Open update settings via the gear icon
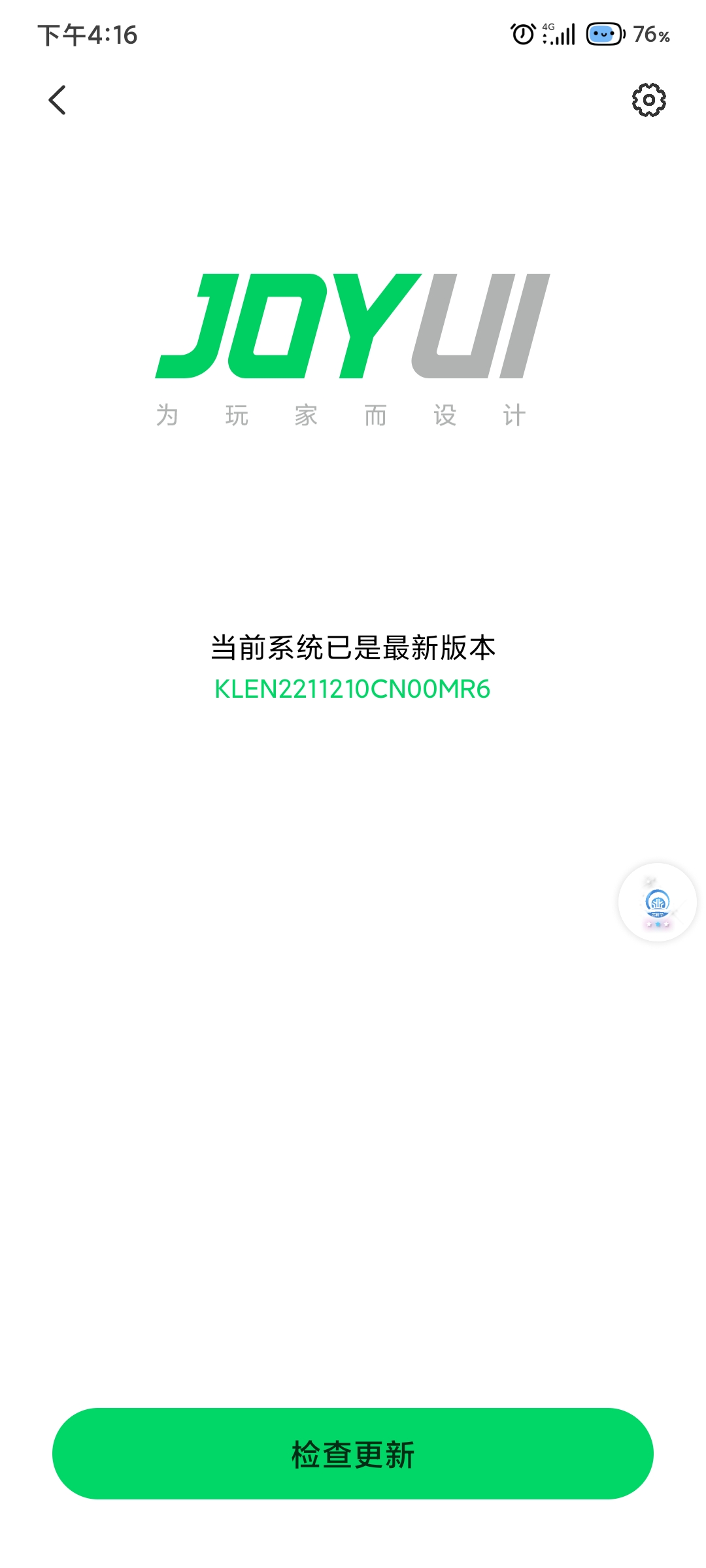706x1568 pixels. tap(648, 100)
